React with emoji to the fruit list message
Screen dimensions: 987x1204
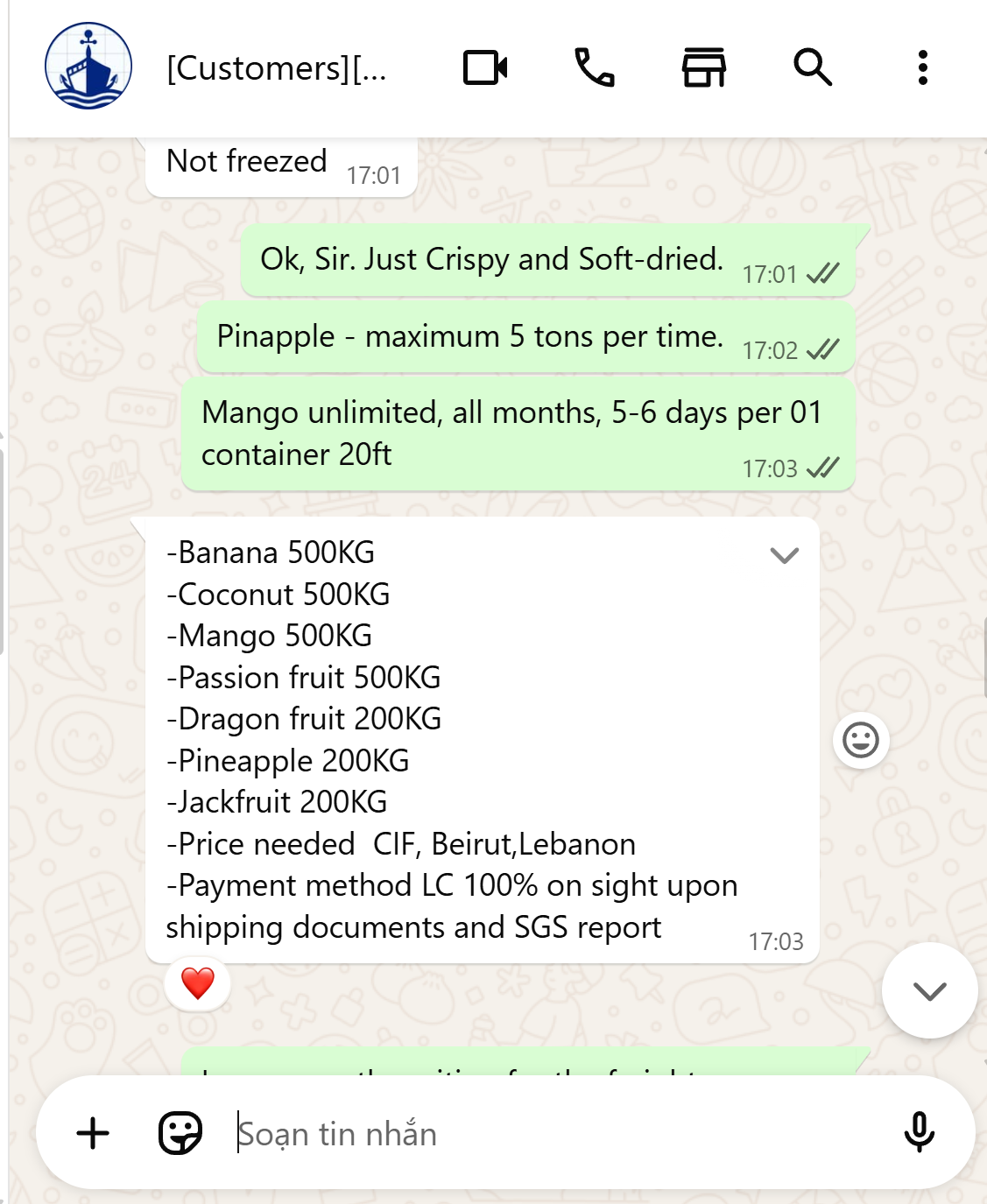[x=861, y=740]
